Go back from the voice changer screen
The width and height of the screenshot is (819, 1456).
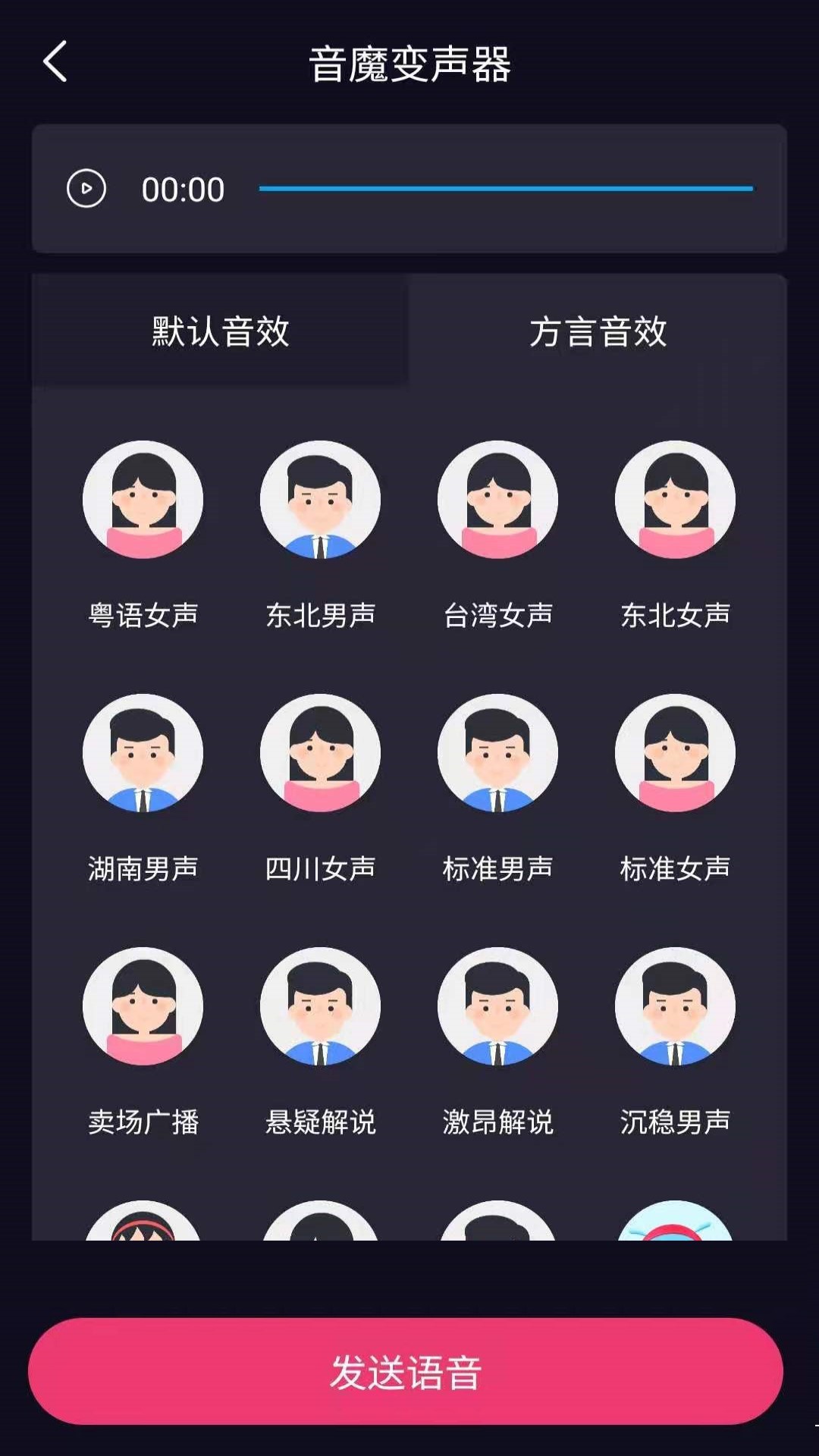pos(55,62)
